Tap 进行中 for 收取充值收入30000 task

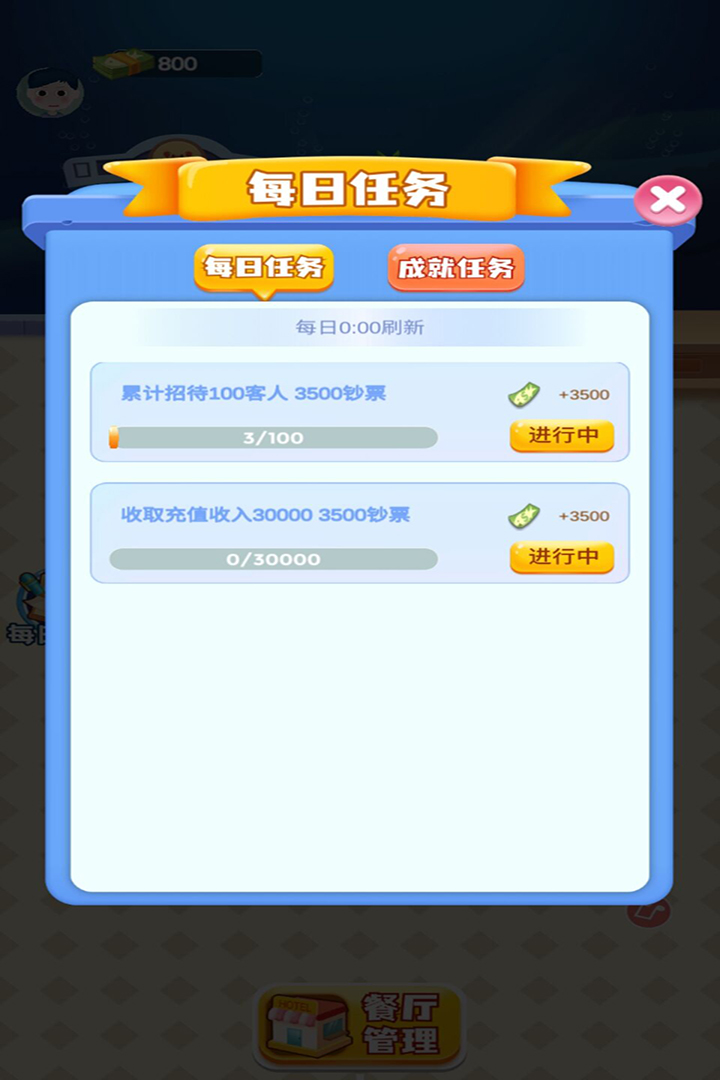[562, 557]
